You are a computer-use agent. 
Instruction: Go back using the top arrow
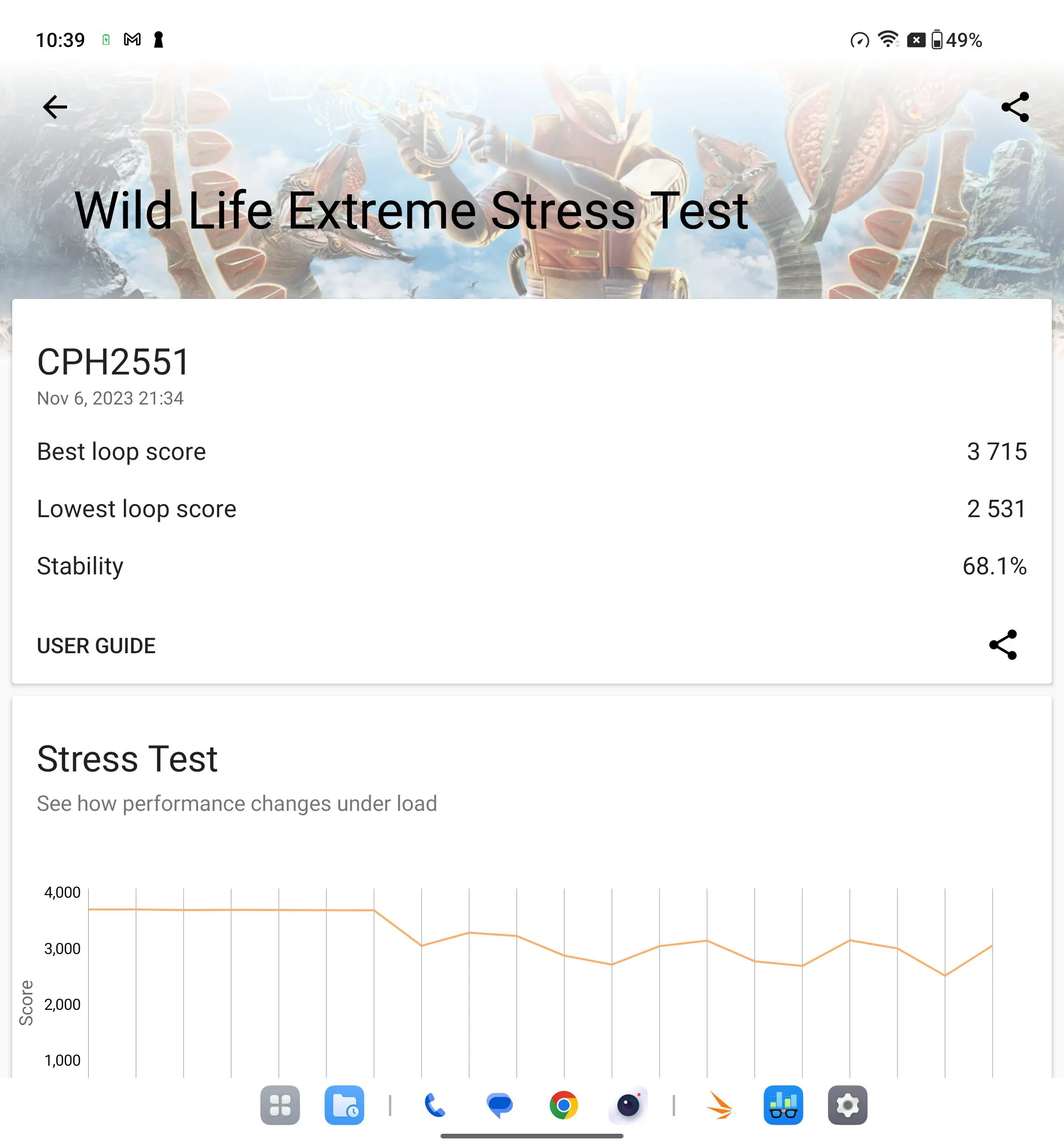(x=55, y=107)
